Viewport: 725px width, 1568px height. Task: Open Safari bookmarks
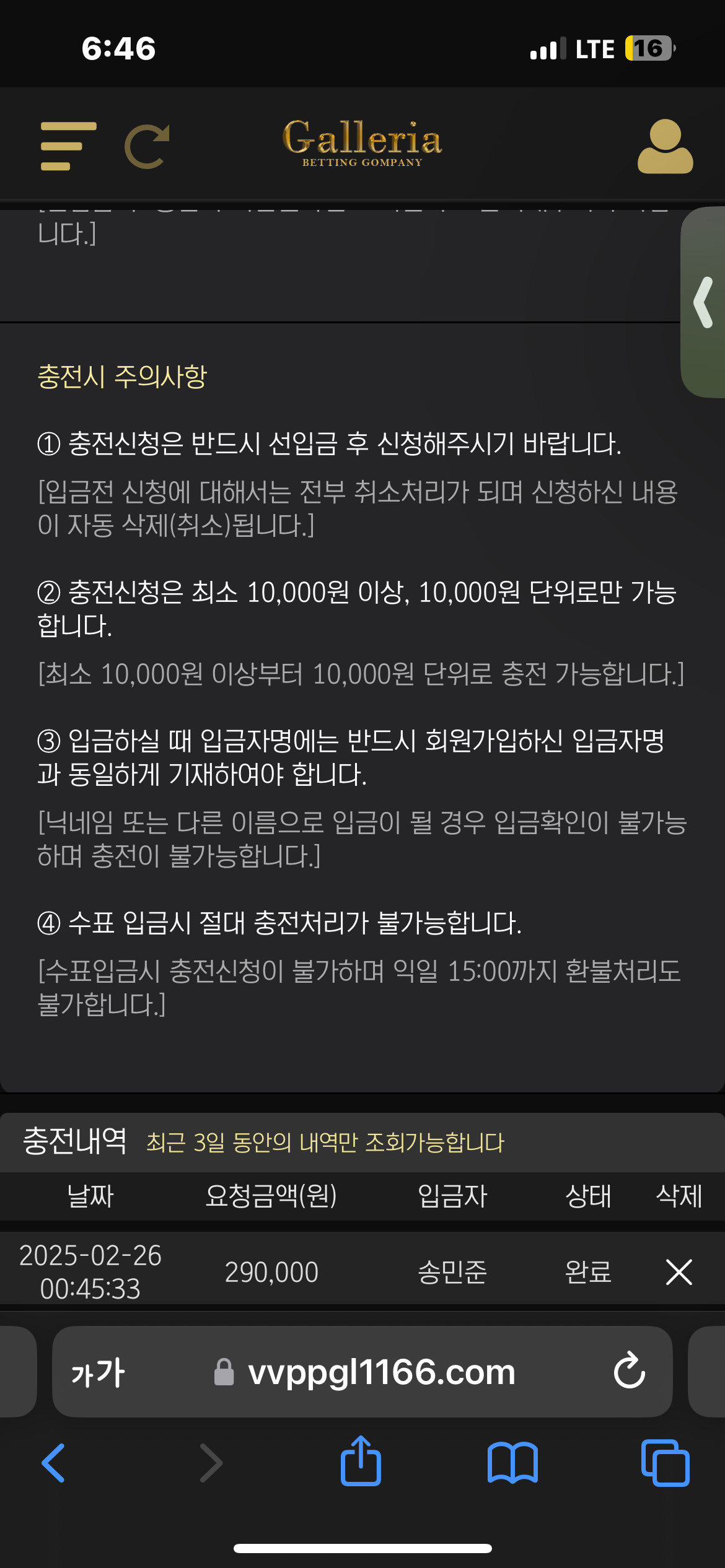[512, 1463]
